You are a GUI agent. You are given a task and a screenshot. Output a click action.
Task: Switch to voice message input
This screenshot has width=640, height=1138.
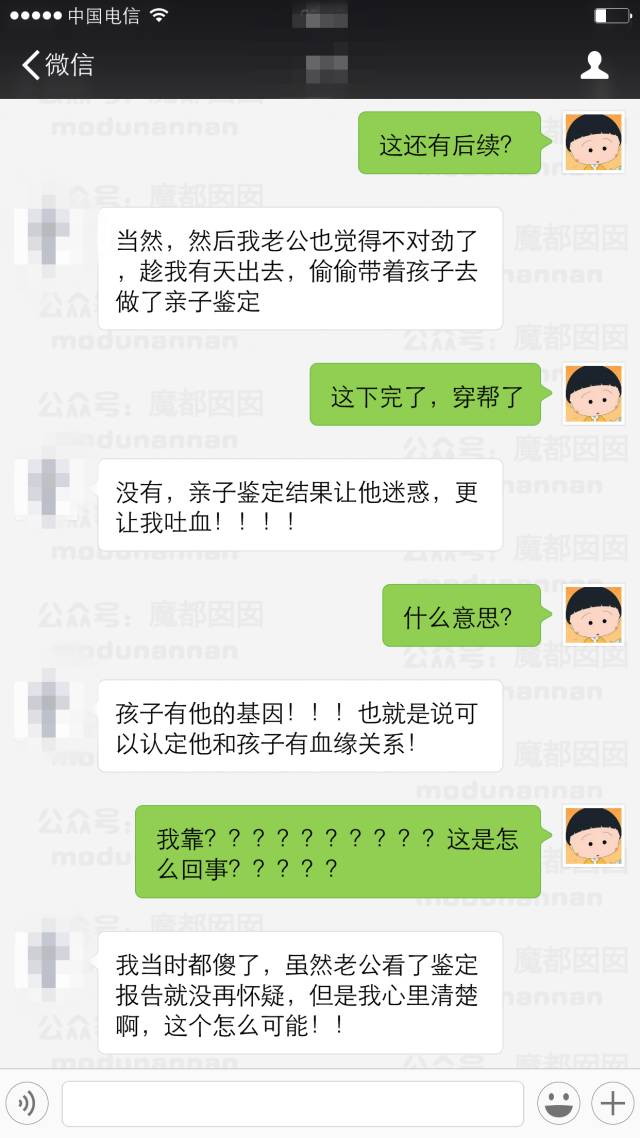point(28,1104)
